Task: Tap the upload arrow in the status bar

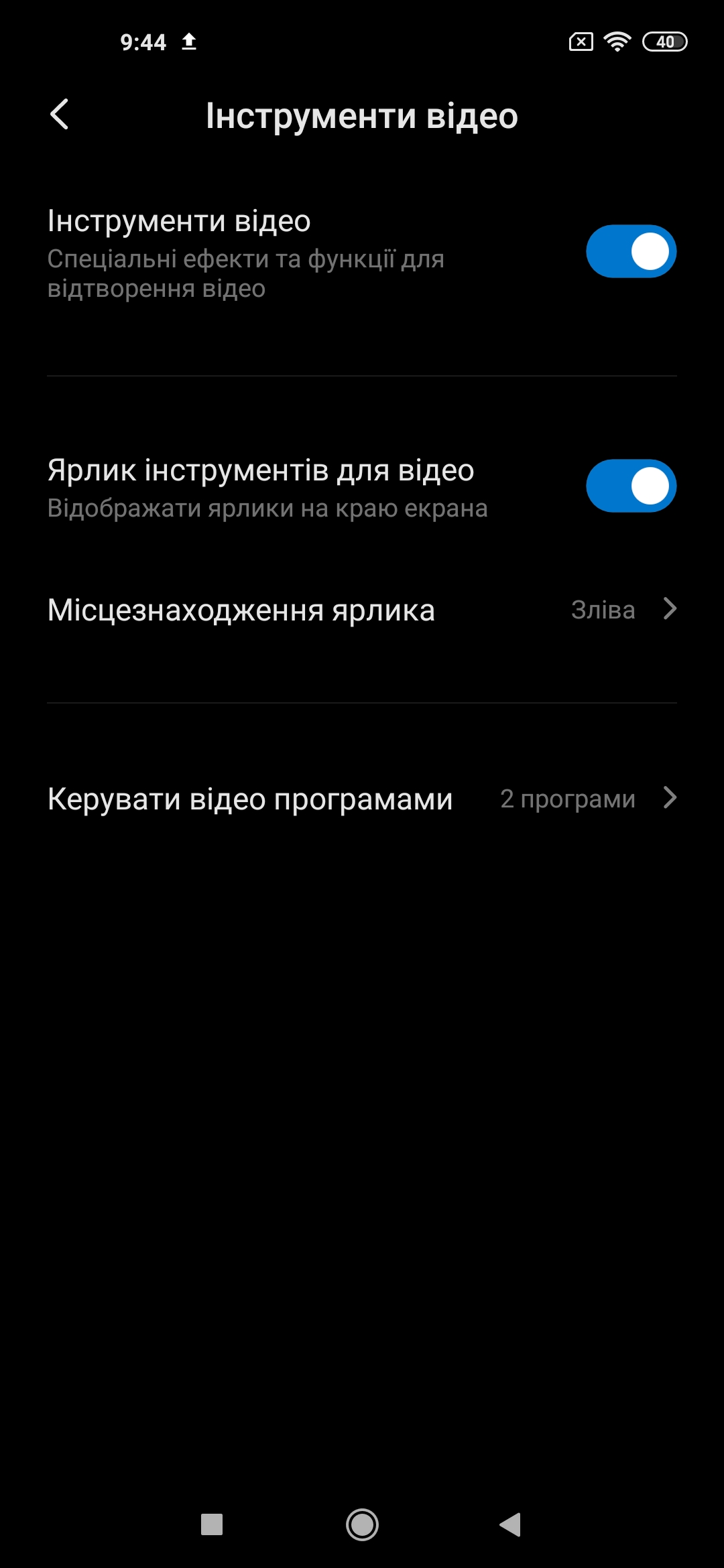Action: [x=188, y=42]
